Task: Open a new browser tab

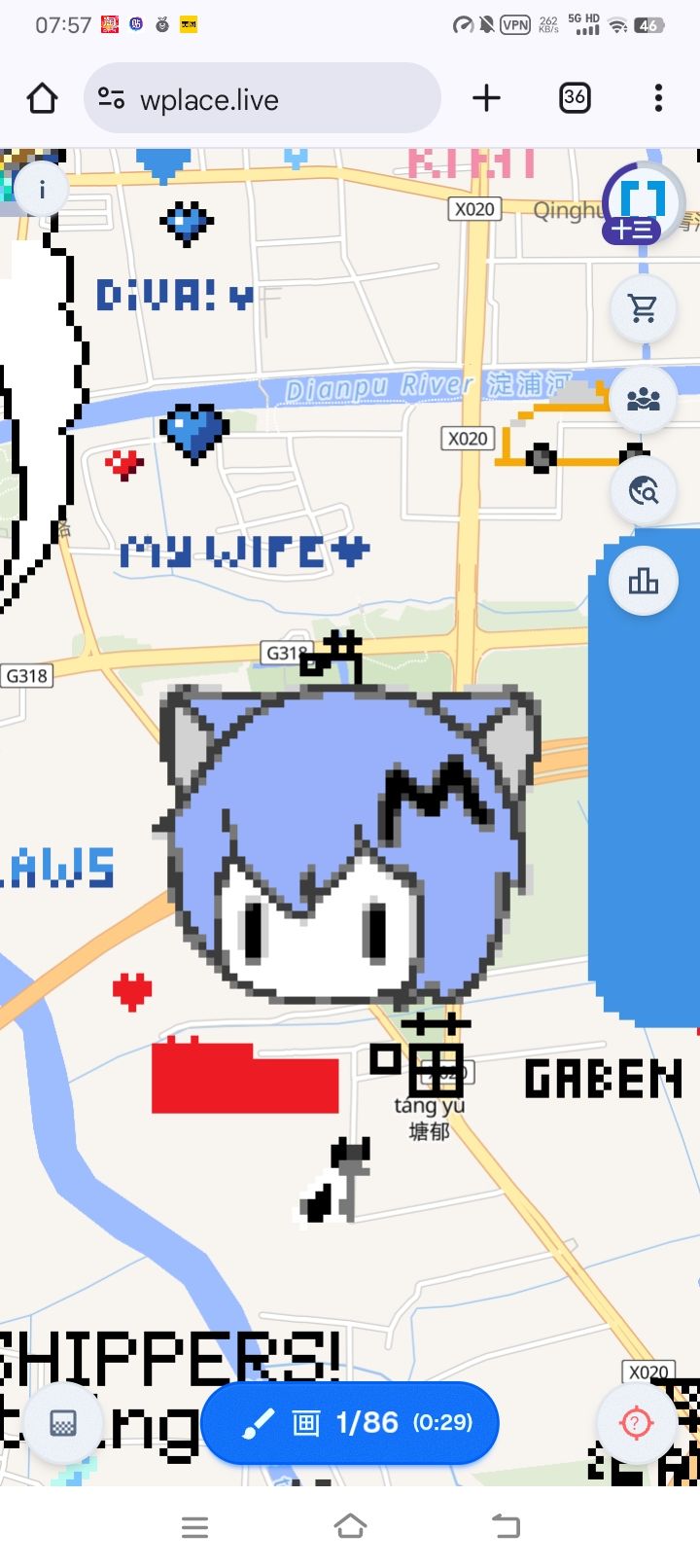Action: pyautogui.click(x=486, y=98)
